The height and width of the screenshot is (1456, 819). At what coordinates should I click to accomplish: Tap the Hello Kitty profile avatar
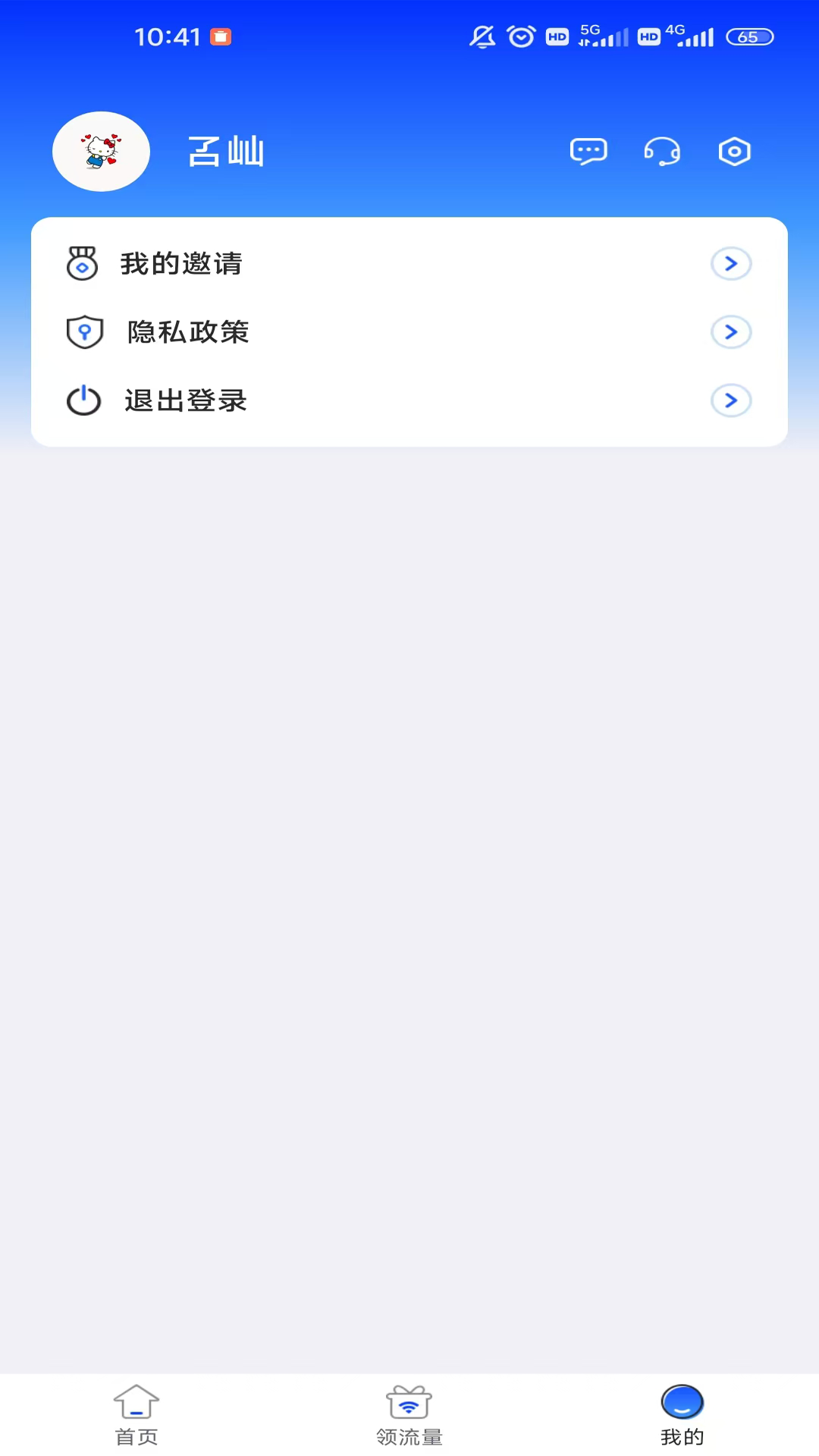tap(101, 152)
